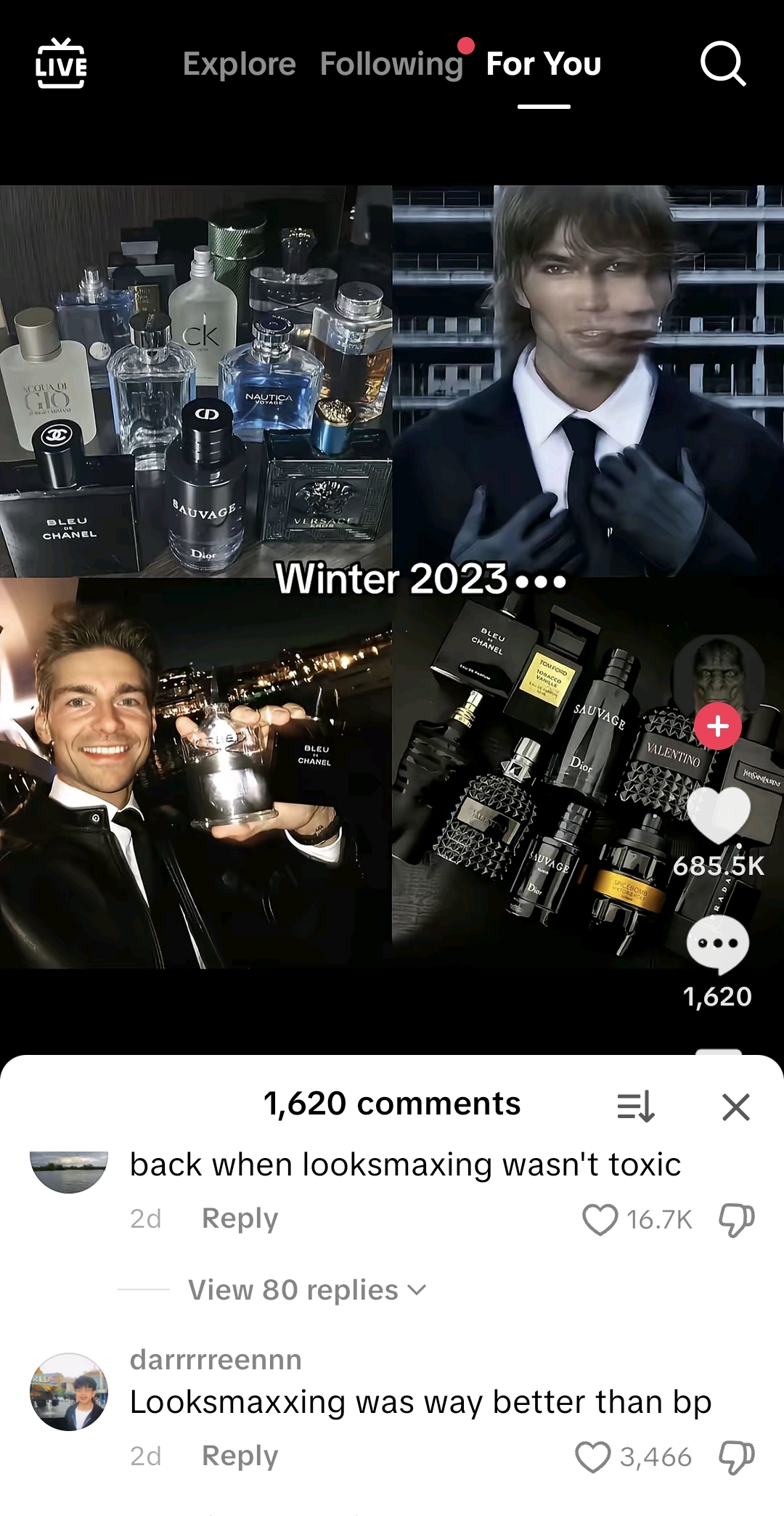Like the 'back when looksmaxing wasn't toxic' comment
The height and width of the screenshot is (1516, 784).
click(600, 1219)
